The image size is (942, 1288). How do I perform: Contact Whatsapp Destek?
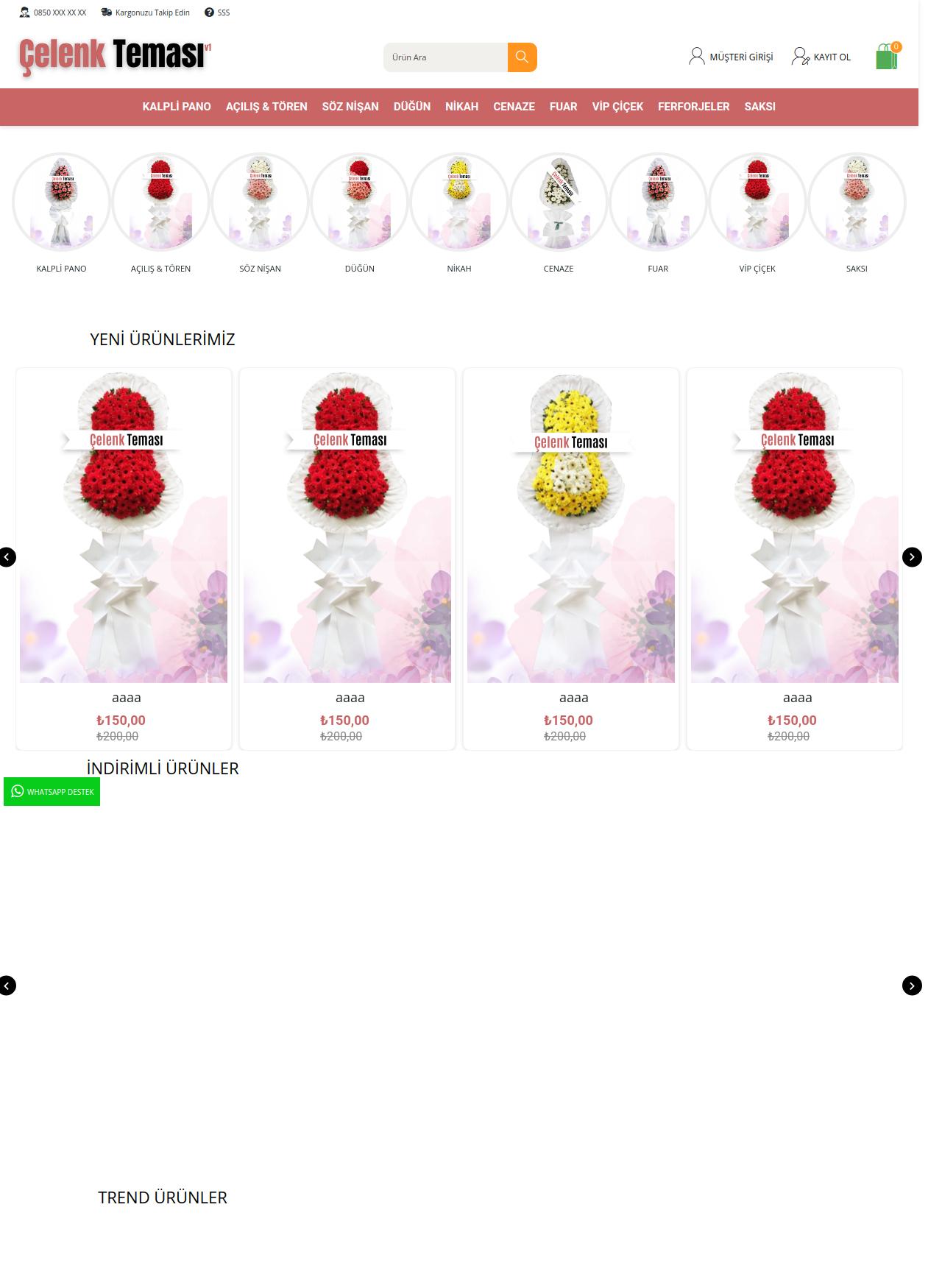pyautogui.click(x=52, y=792)
